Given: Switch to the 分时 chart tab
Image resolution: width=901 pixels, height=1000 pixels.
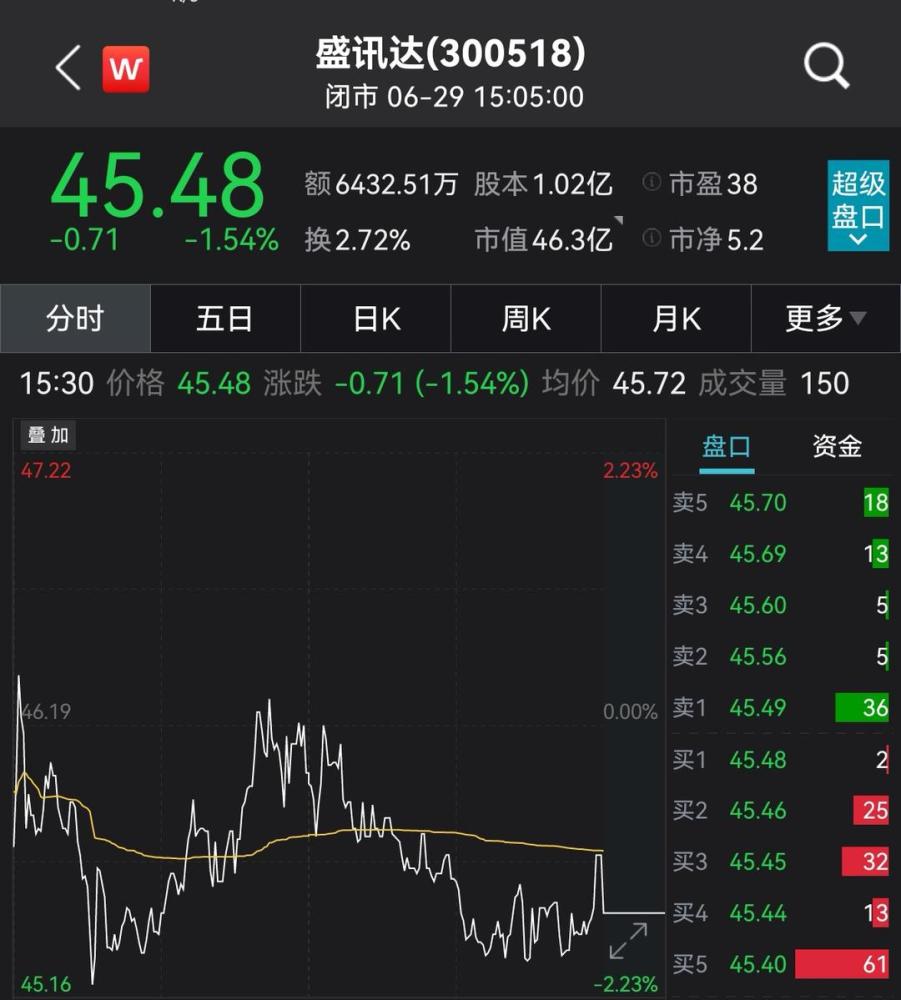Looking at the screenshot, I should point(75,319).
